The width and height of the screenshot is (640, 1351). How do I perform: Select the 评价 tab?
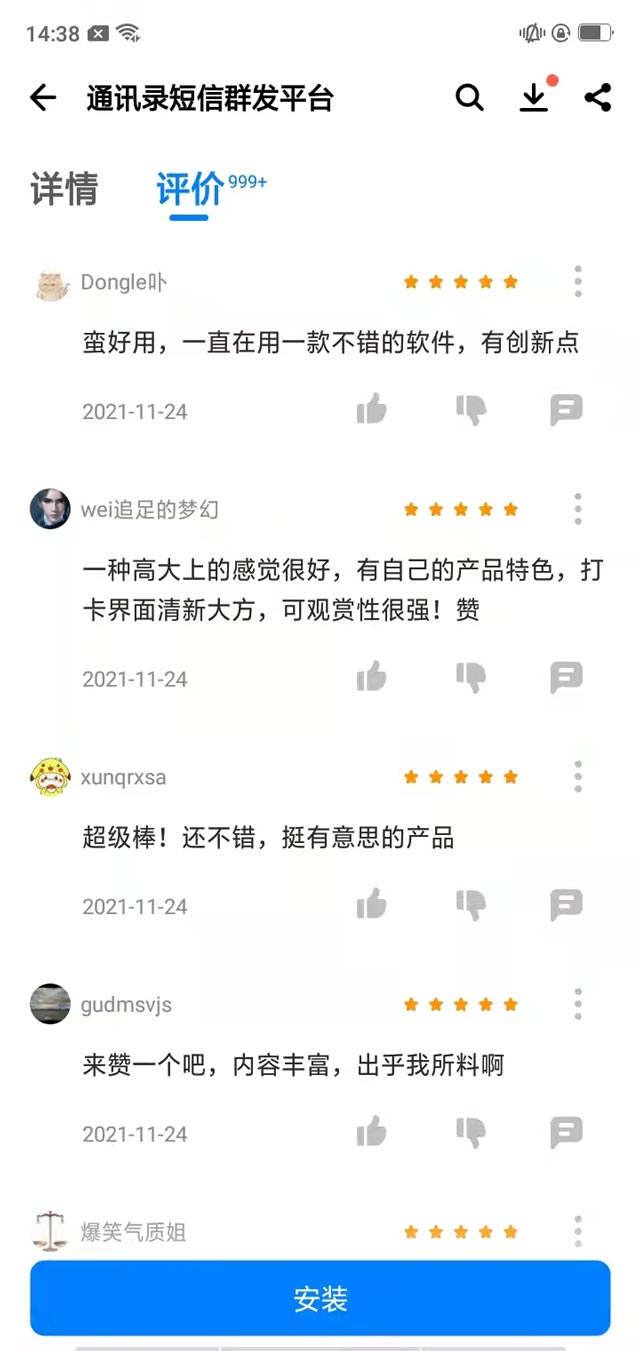[x=190, y=188]
